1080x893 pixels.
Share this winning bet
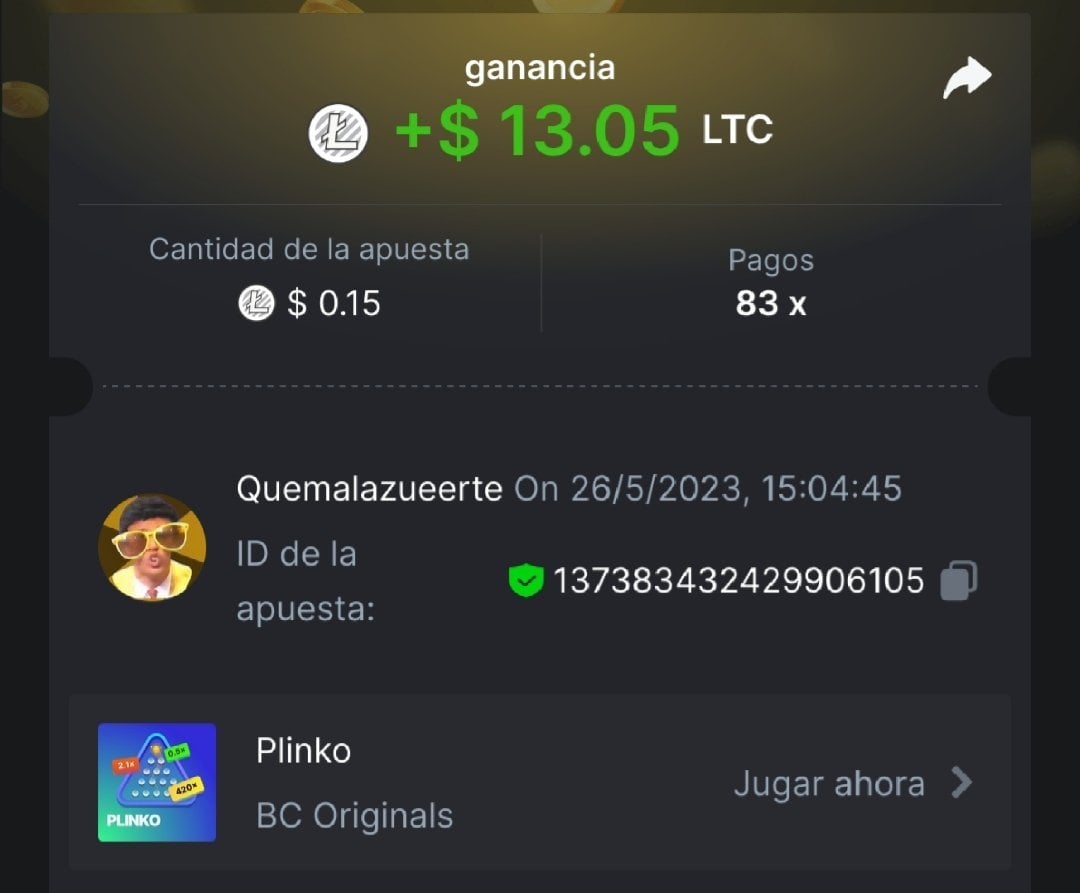point(966,79)
